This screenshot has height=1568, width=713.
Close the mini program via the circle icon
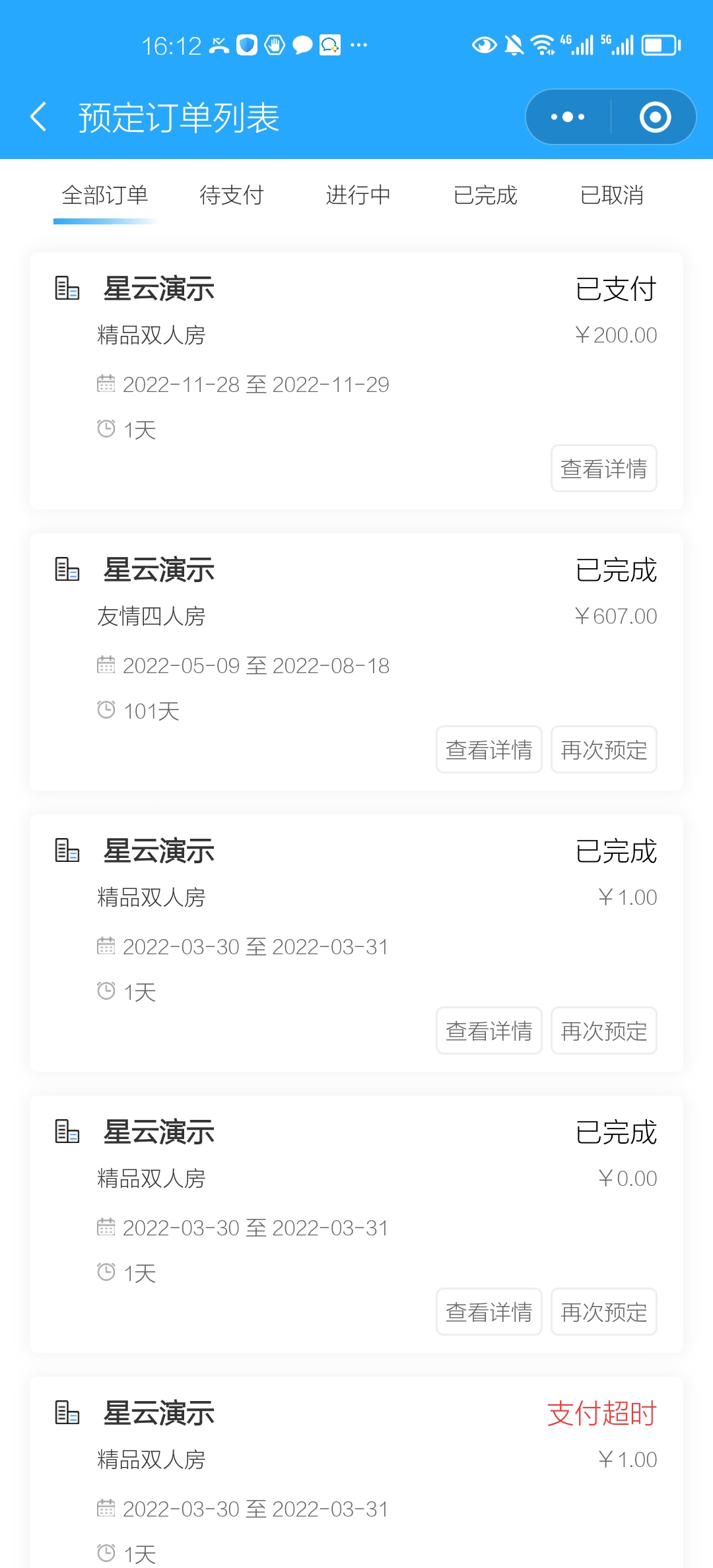(655, 117)
